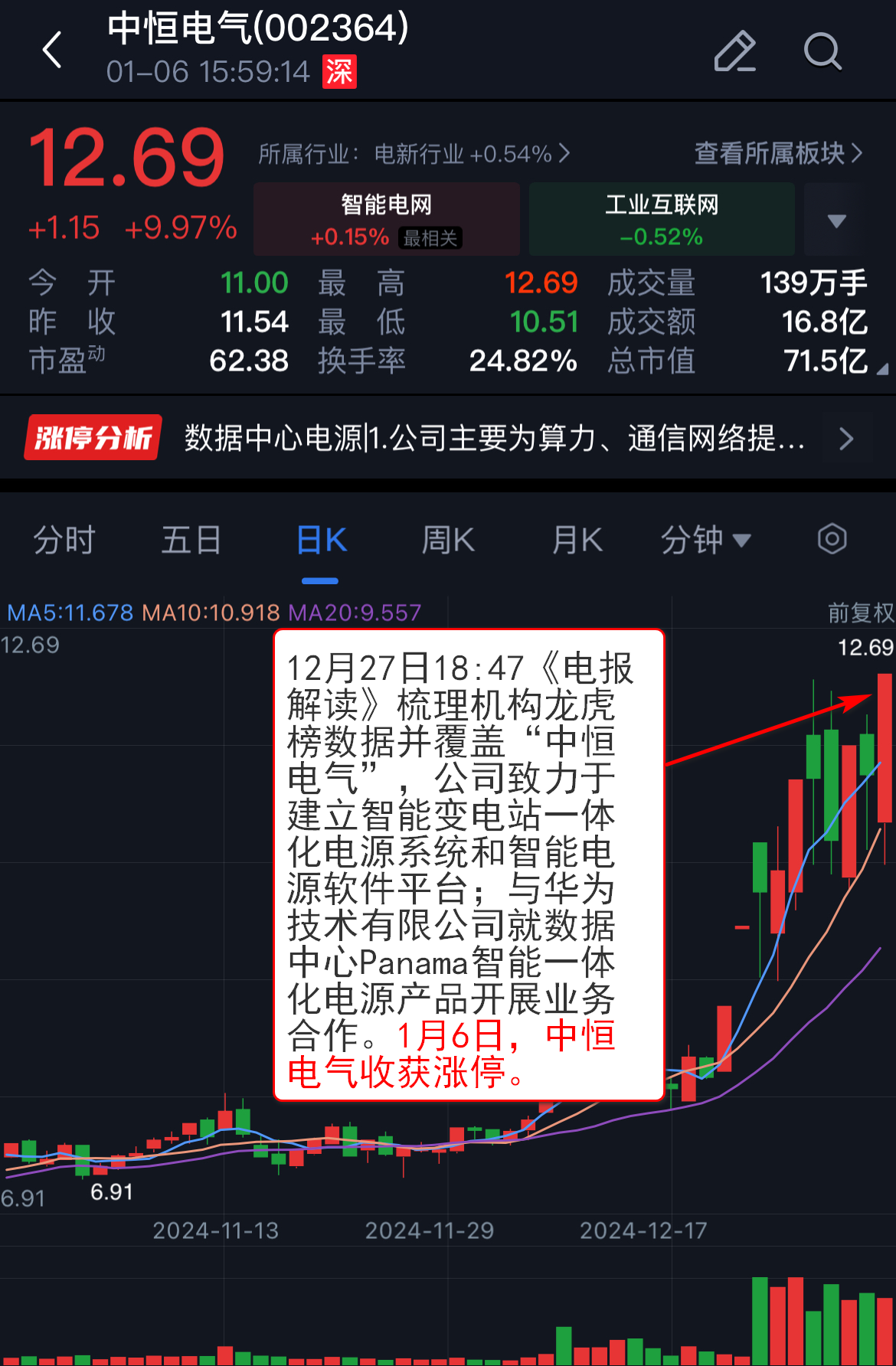Viewport: 896px width, 1366px height.
Task: Go back using the top-left arrow
Action: (52, 51)
